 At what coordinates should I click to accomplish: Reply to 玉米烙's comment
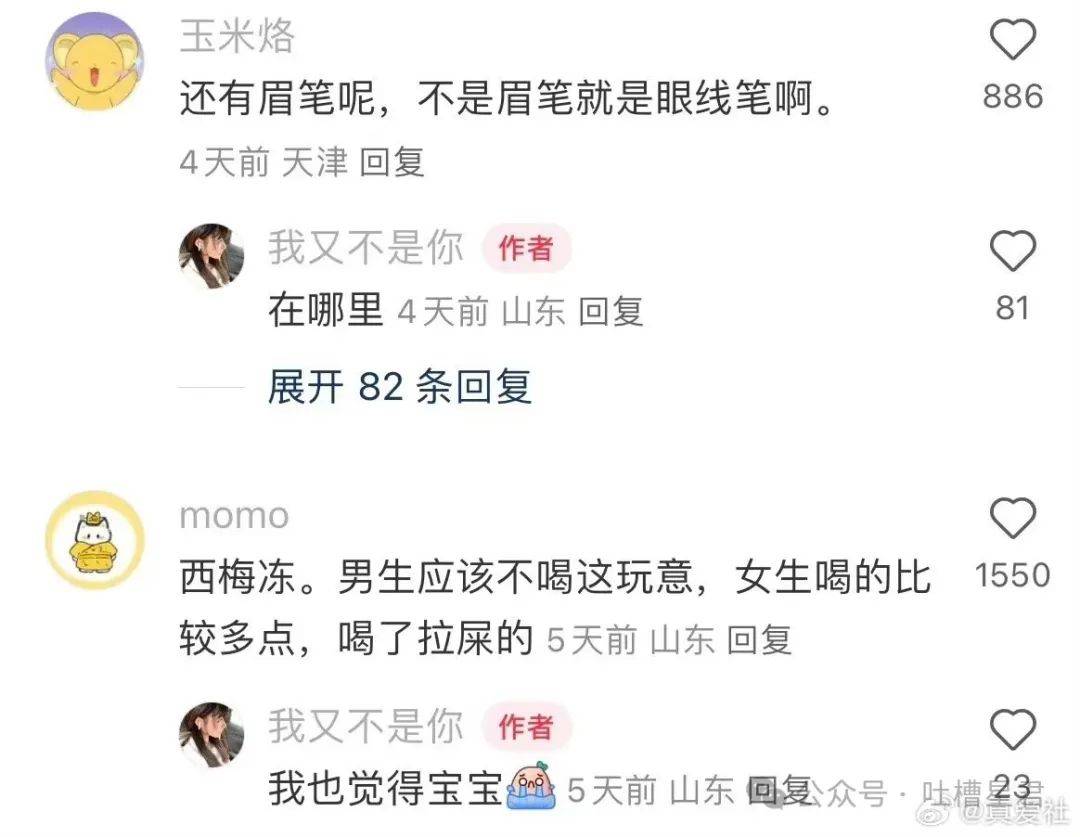(x=392, y=161)
